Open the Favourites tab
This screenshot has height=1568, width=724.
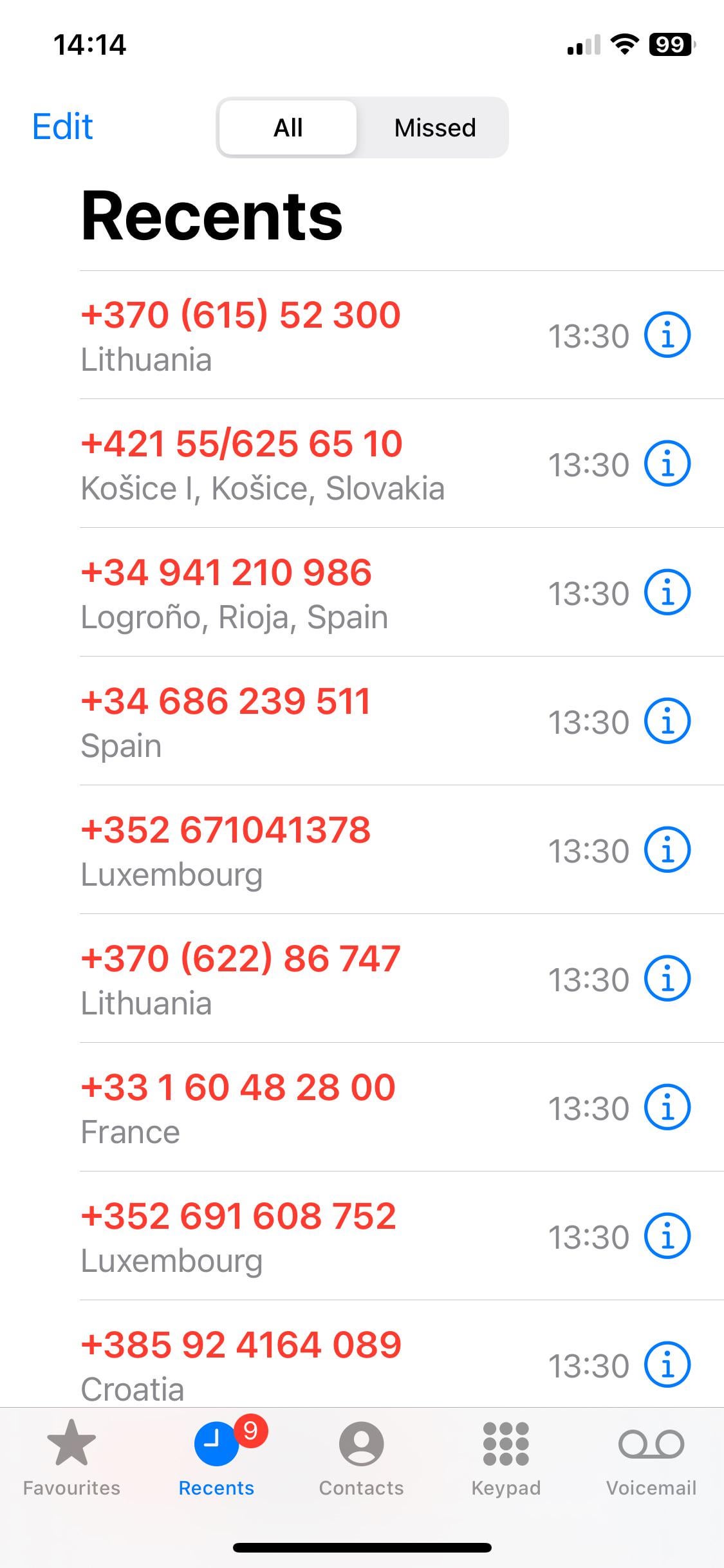pyautogui.click(x=71, y=1459)
